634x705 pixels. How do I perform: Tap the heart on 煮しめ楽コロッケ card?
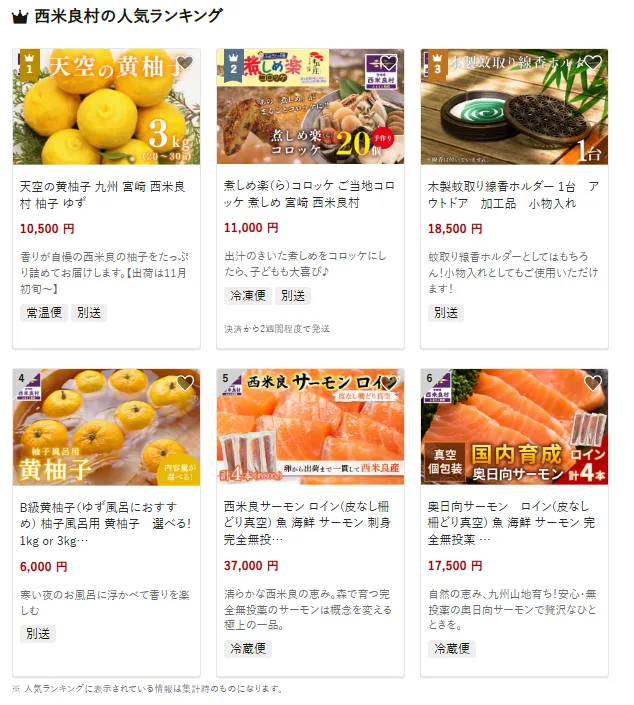tap(389, 63)
